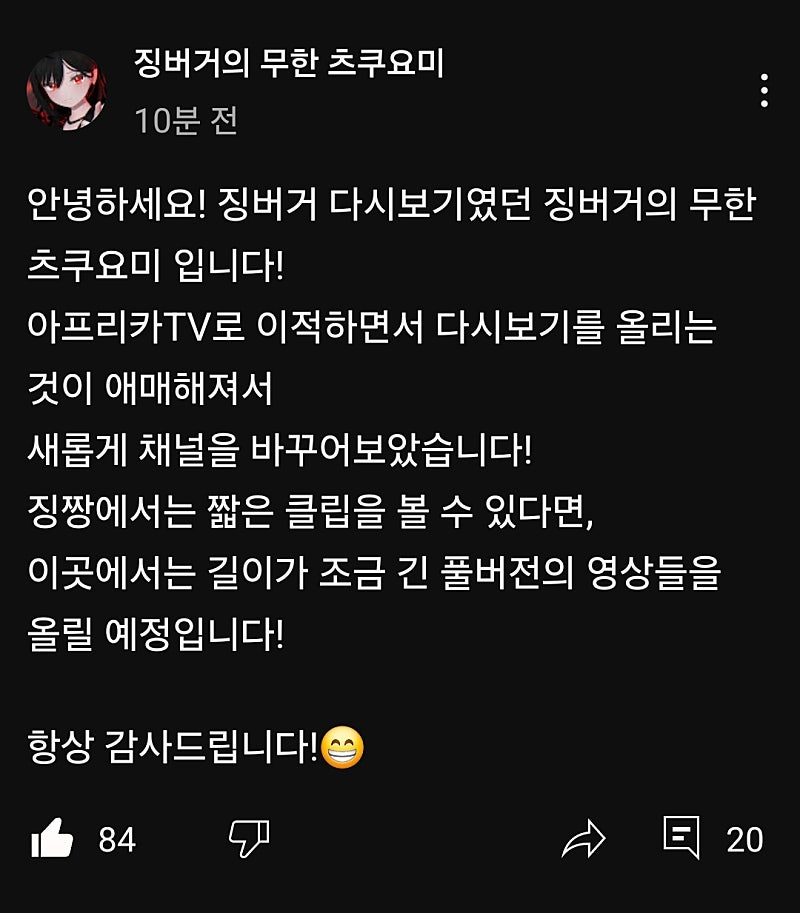Screen dimensions: 800x913
Task: Open the comments on this post
Action: [x=683, y=838]
